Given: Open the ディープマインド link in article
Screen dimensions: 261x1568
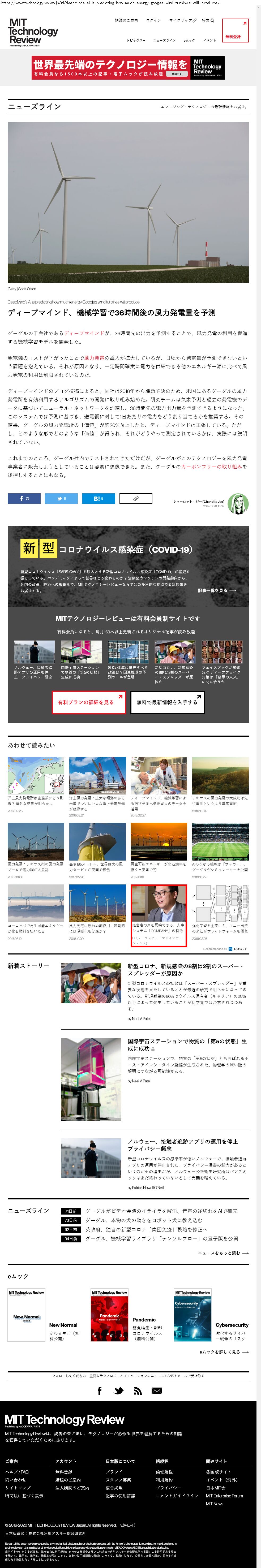Looking at the screenshot, I should point(84,334).
